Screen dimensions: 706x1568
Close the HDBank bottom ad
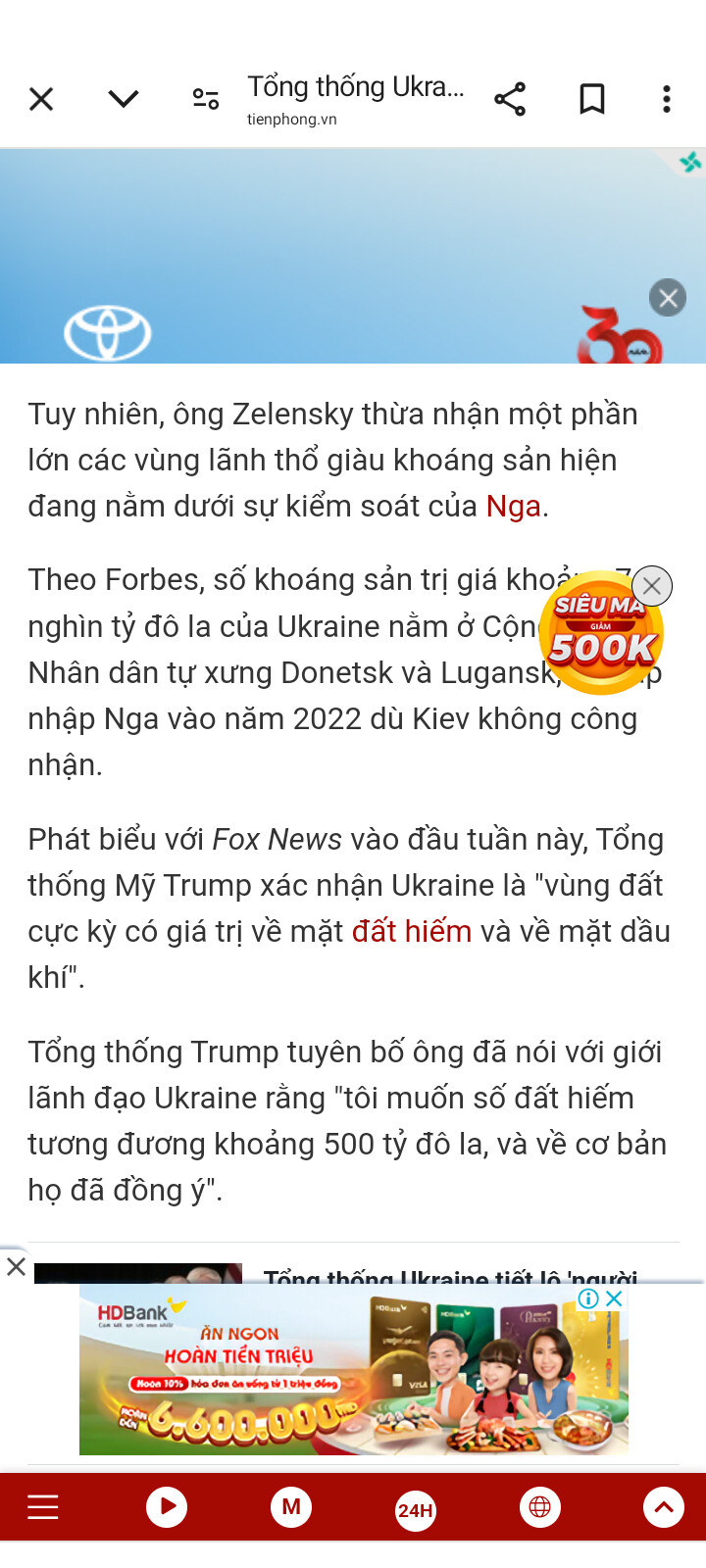coord(16,1266)
